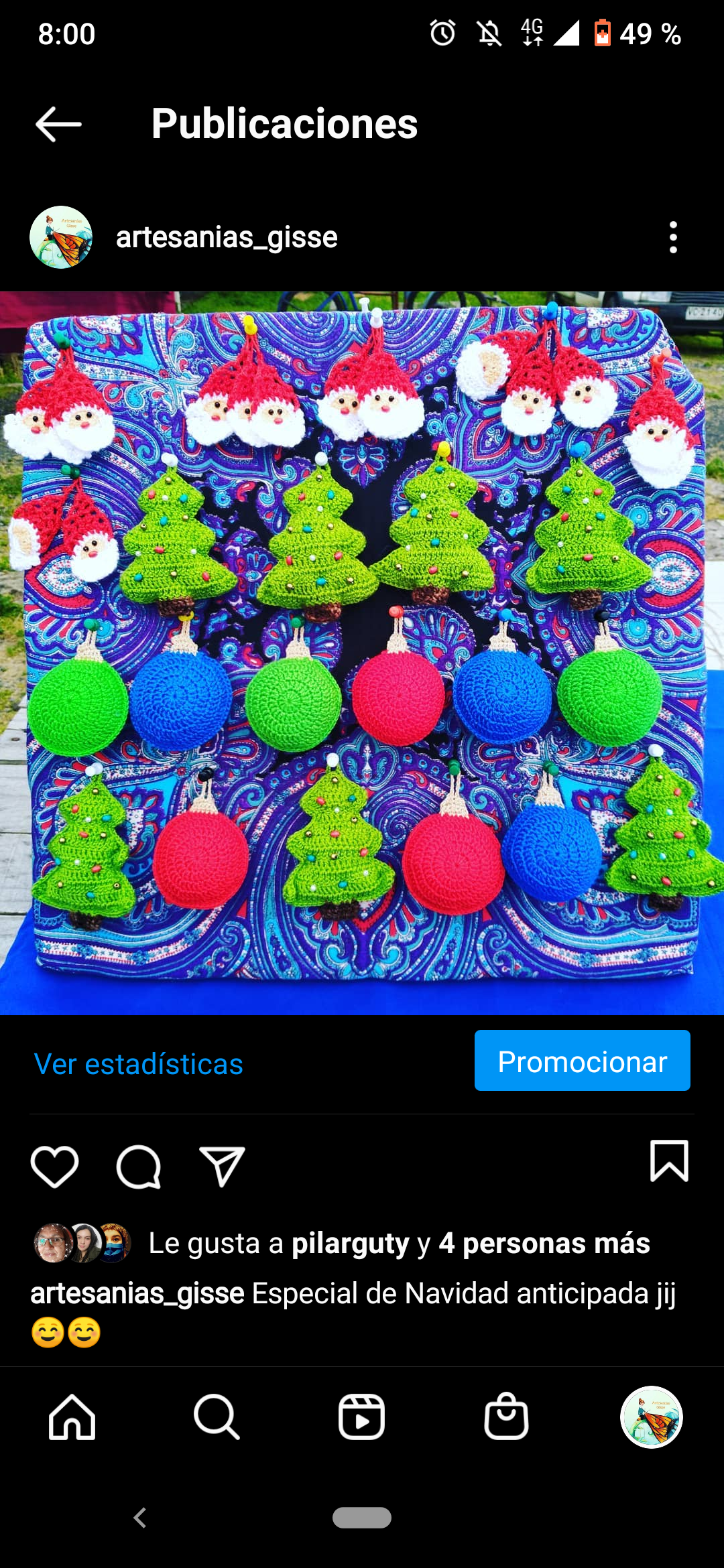Open pilarguty's profile from likes line

coord(350,1244)
